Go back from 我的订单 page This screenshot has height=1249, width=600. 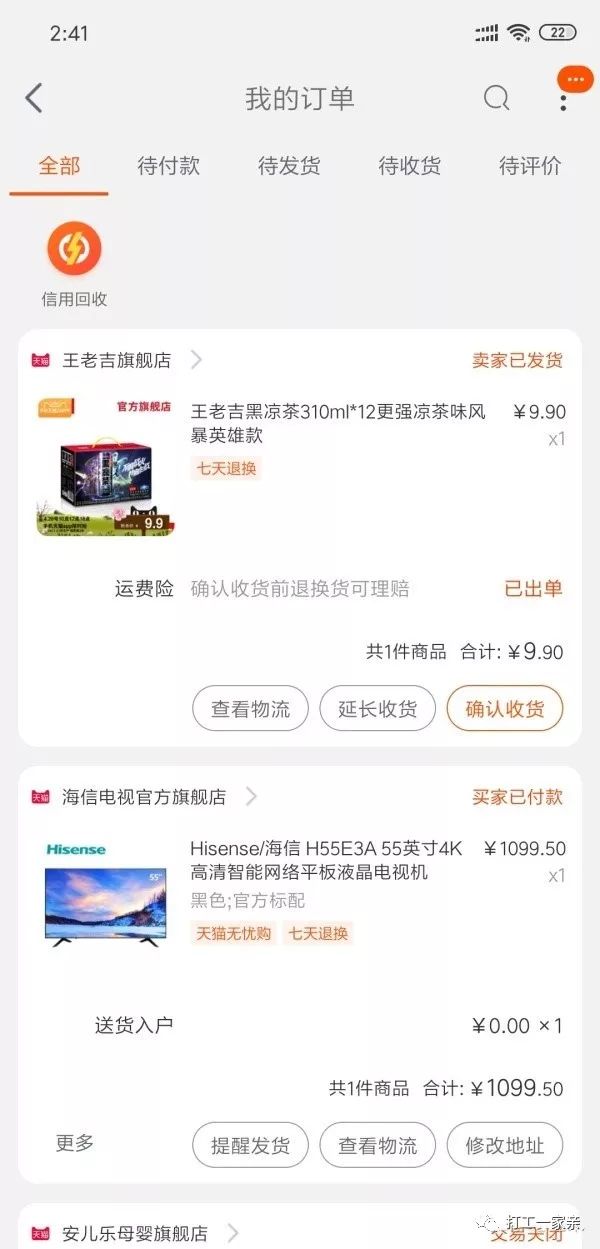[34, 98]
